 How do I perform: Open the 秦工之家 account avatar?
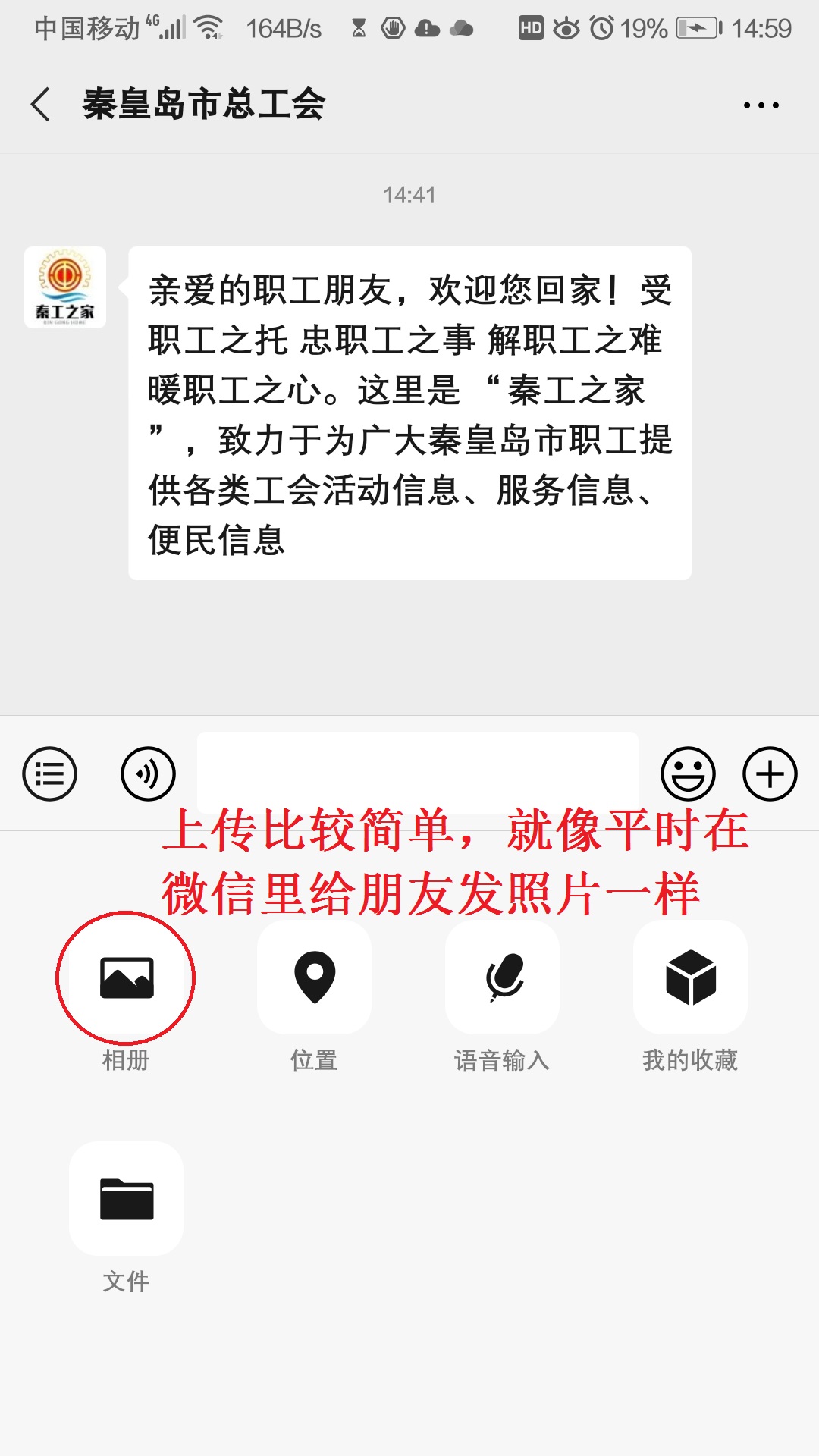65,287
